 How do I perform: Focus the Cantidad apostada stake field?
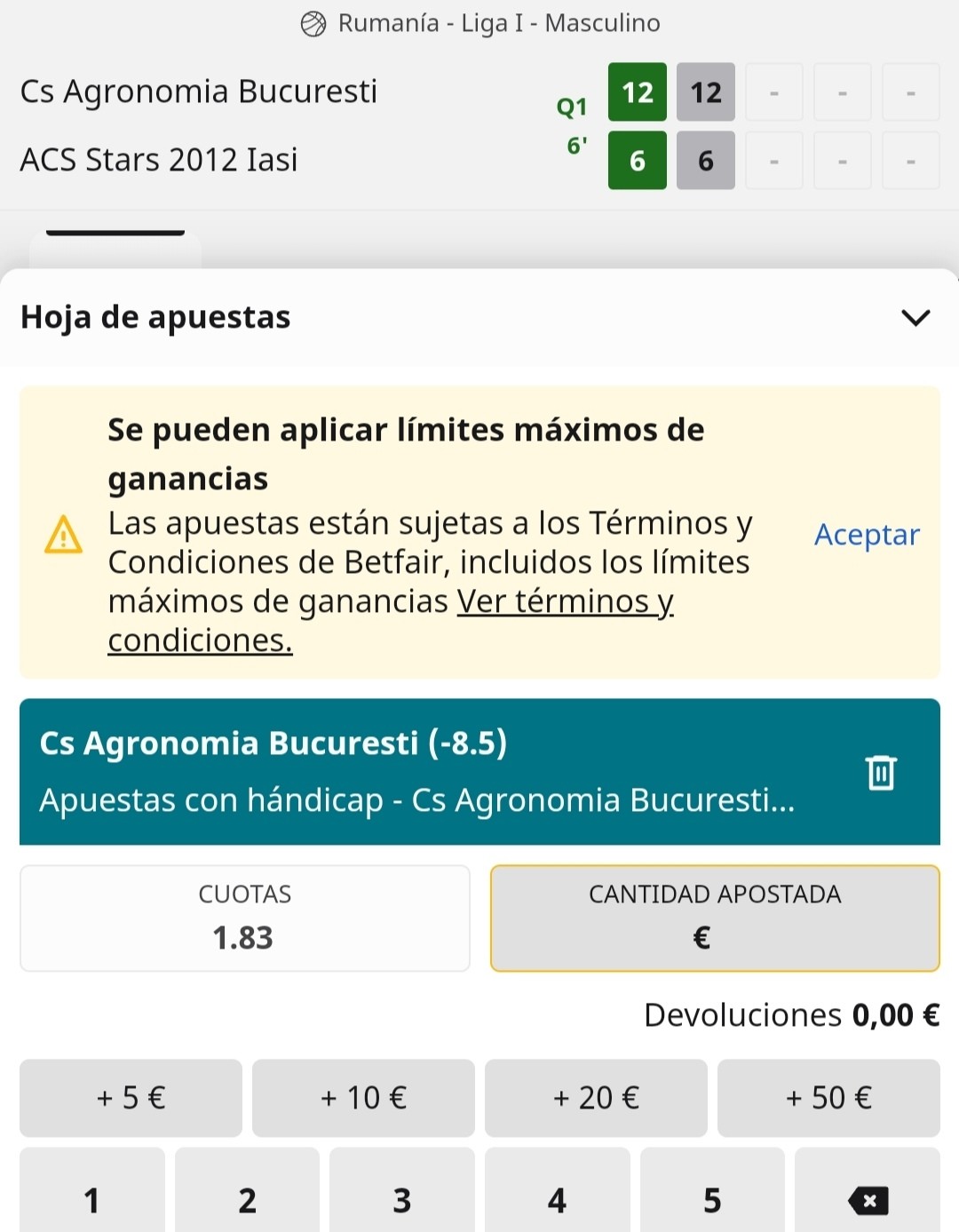[715, 918]
